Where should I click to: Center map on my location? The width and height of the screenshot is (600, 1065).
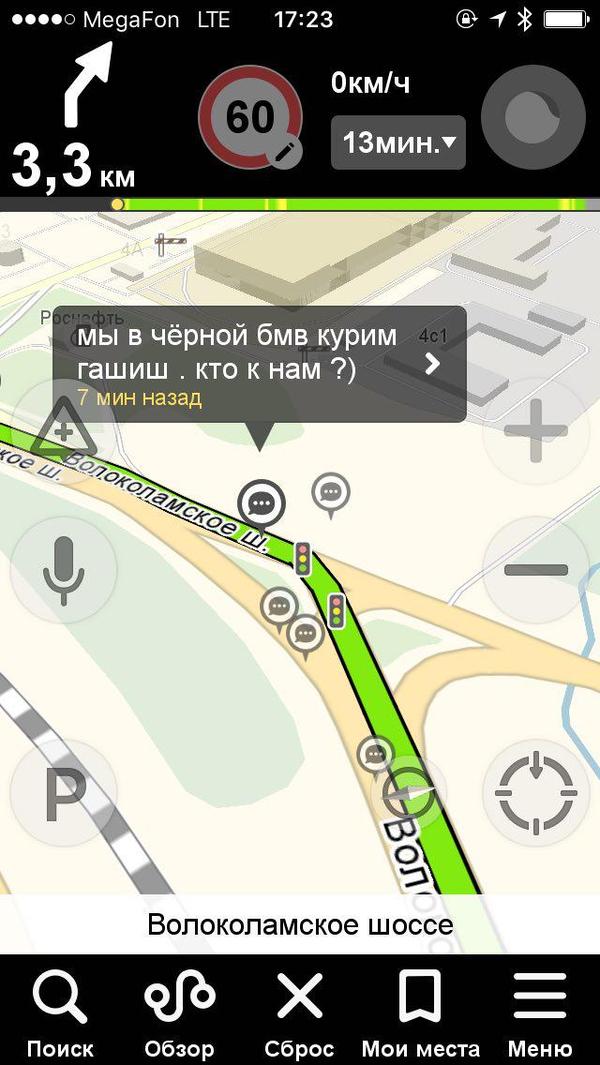[536, 794]
